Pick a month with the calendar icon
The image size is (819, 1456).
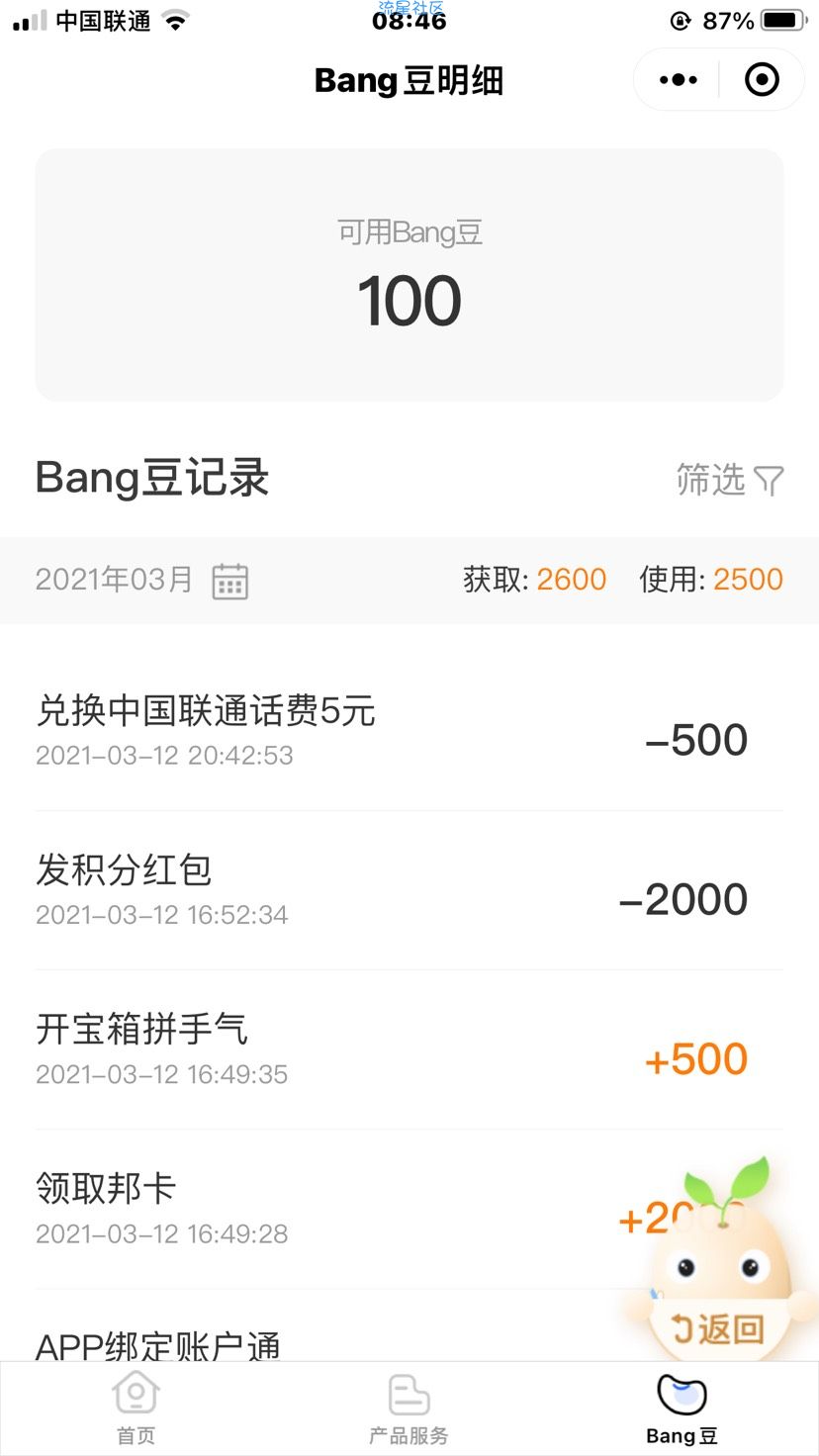click(x=230, y=581)
